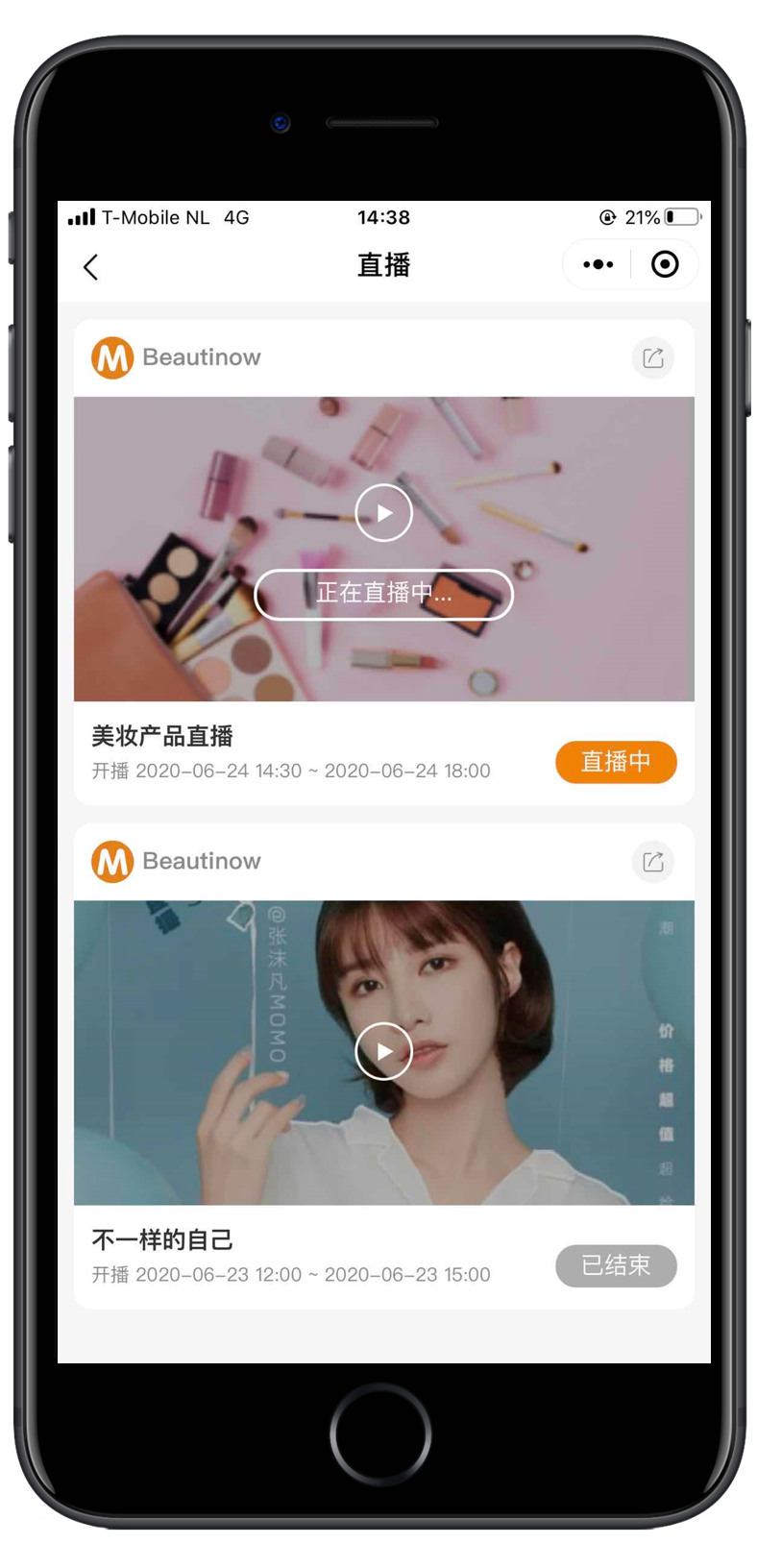The height and width of the screenshot is (1568, 757).
Task: Play the 不一样的自己 video
Action: (x=383, y=1051)
